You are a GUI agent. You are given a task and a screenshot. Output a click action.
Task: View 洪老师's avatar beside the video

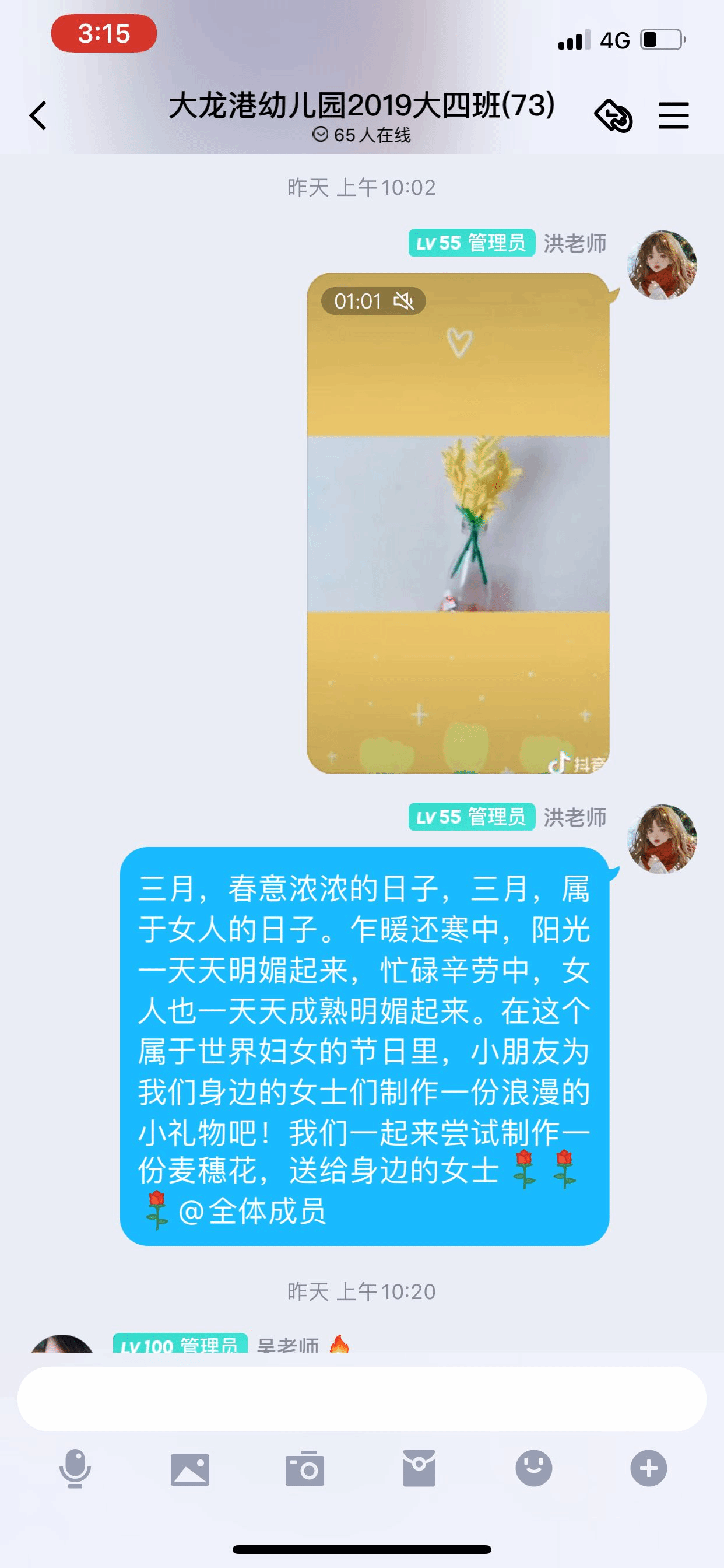[x=662, y=265]
